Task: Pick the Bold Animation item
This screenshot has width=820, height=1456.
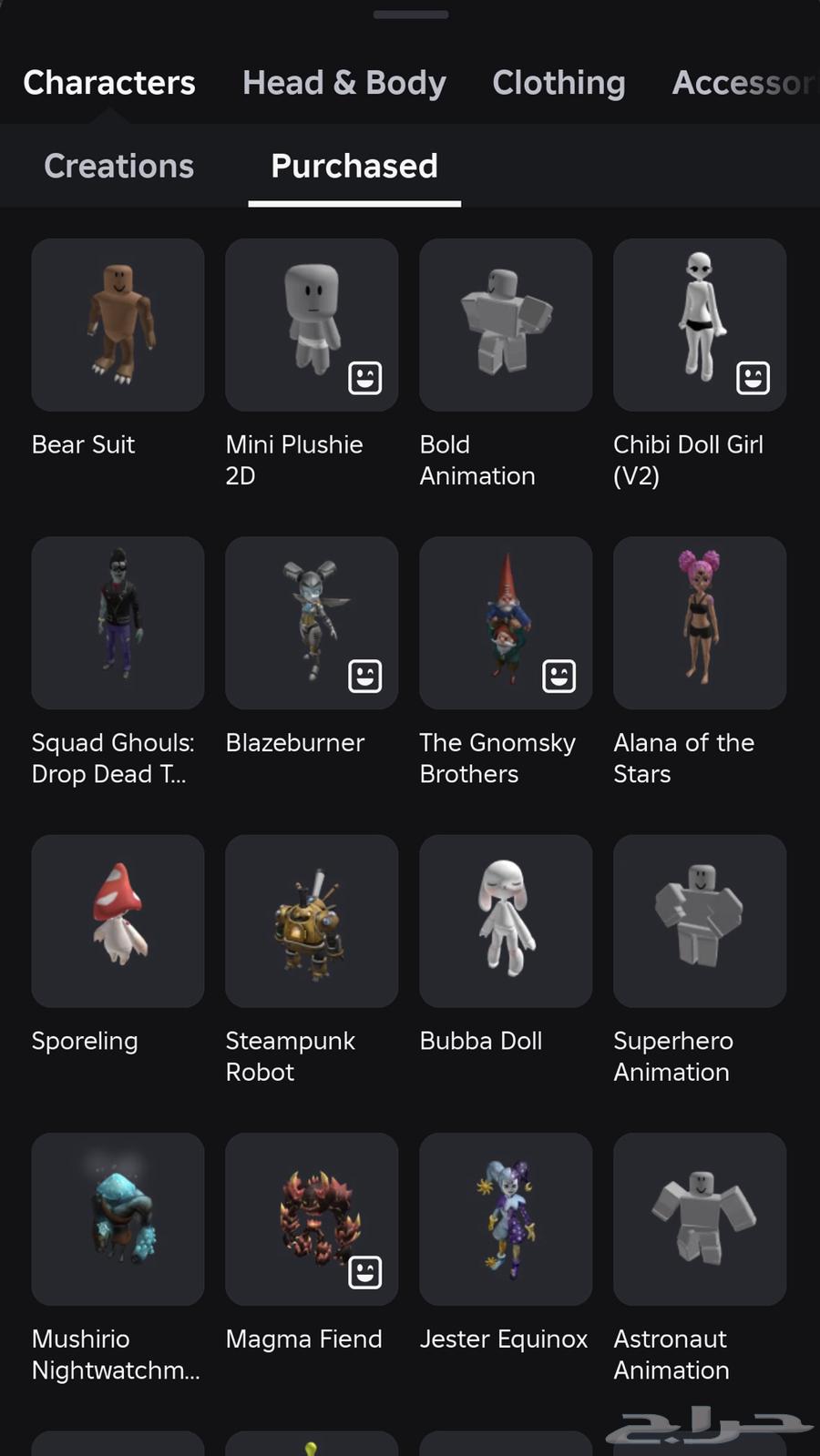Action: (x=506, y=325)
